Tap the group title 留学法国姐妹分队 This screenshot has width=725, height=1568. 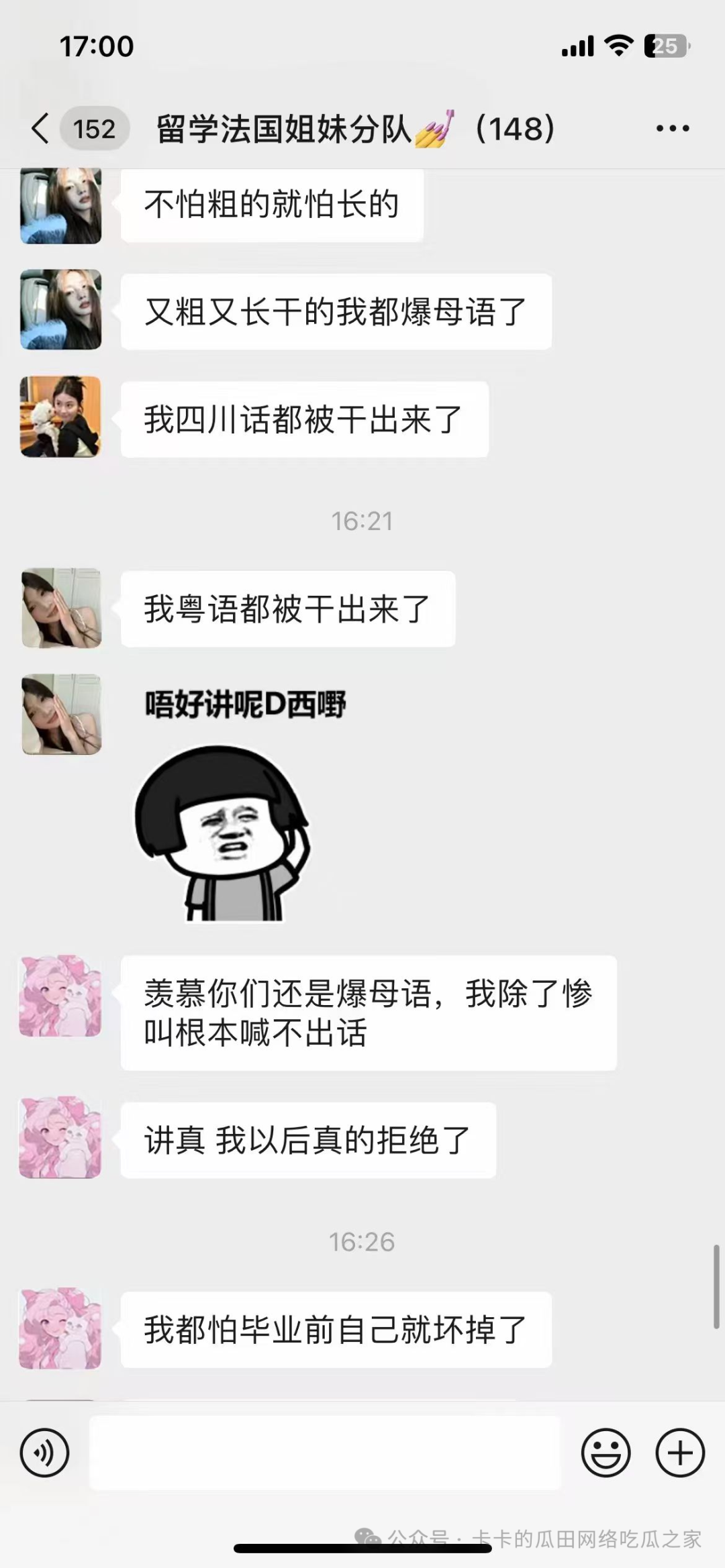tap(302, 127)
